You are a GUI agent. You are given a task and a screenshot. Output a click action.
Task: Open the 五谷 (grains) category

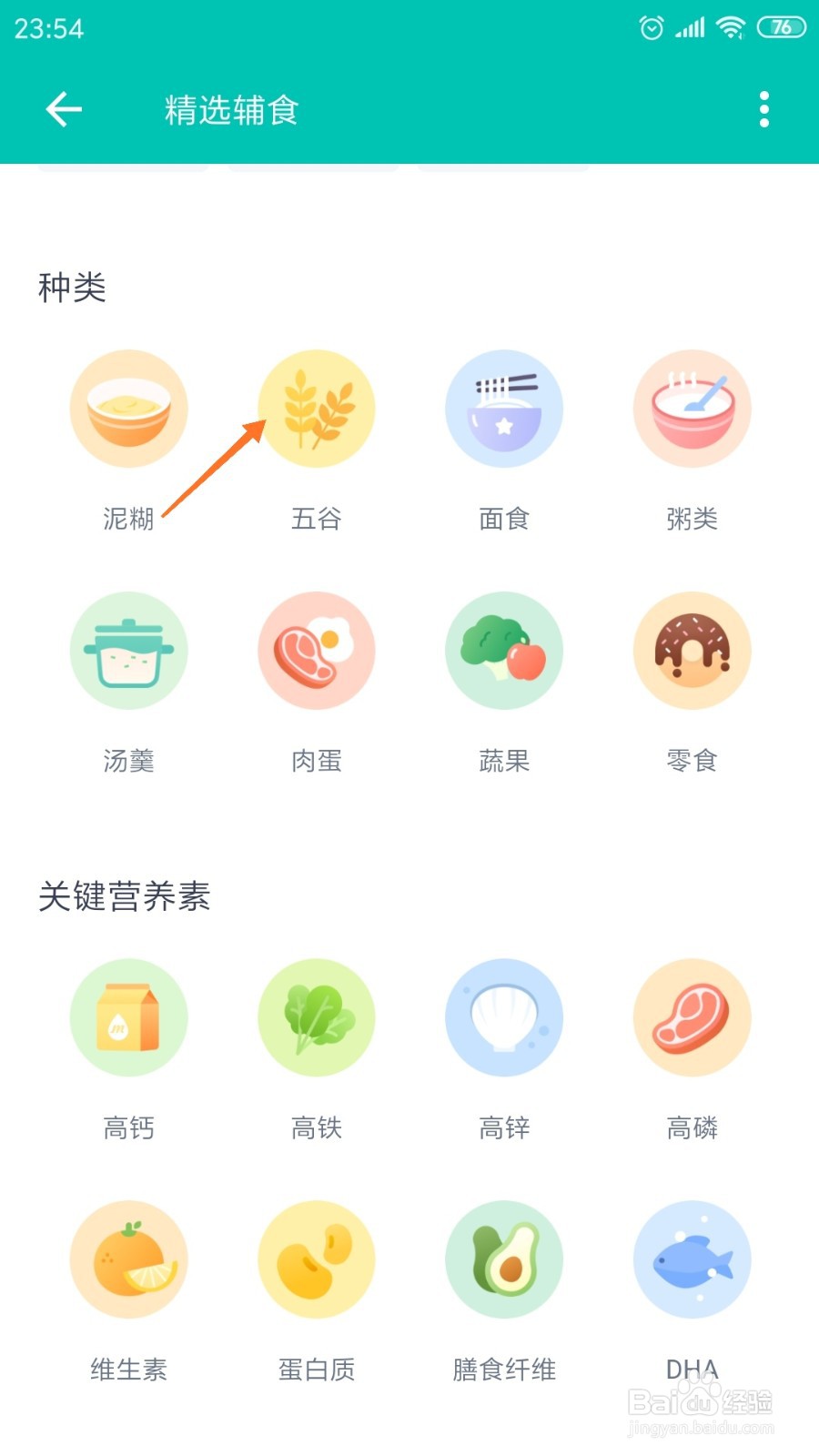click(317, 409)
